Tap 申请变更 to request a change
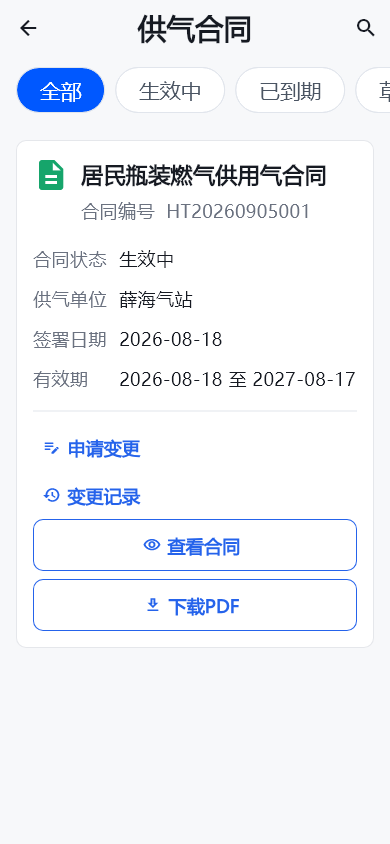This screenshot has width=390, height=844. point(92,448)
